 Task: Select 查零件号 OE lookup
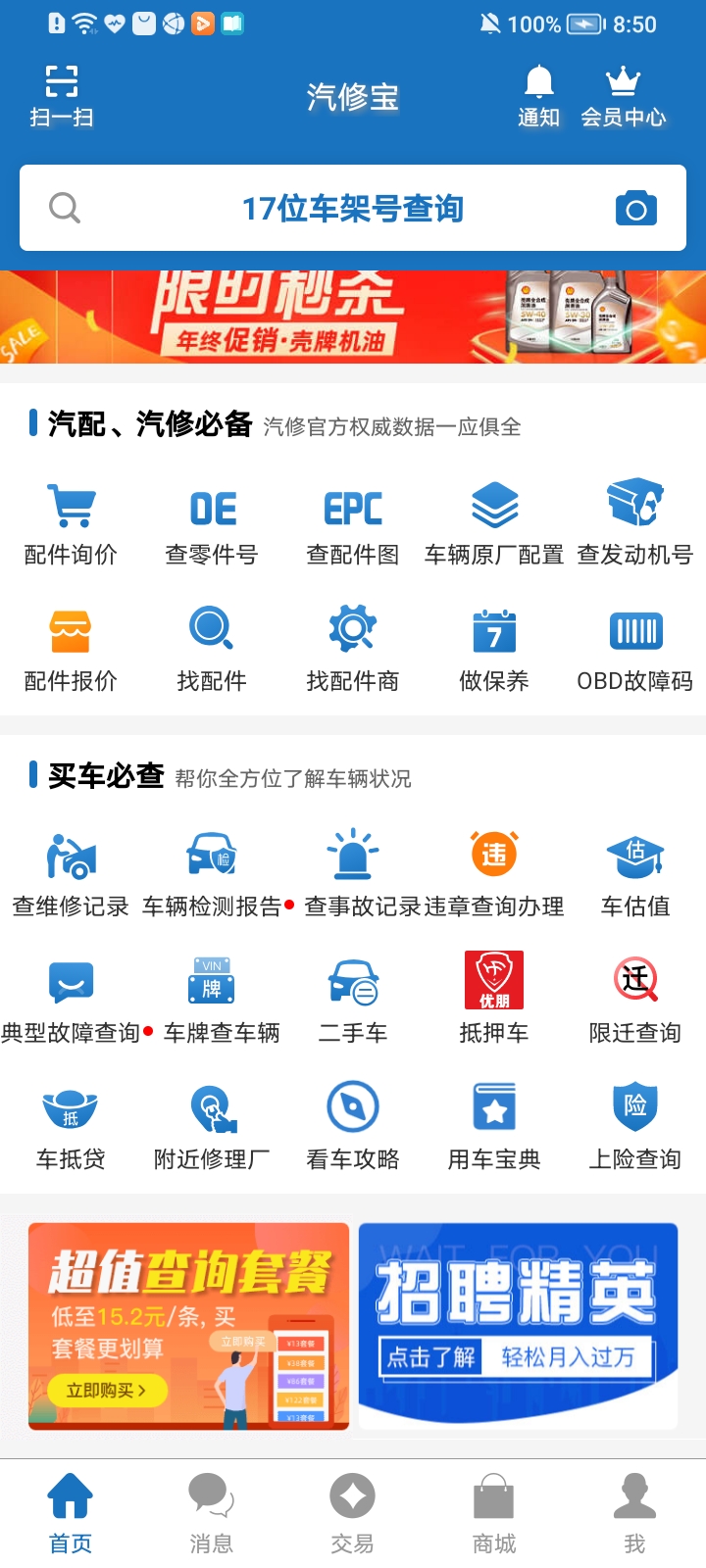pyautogui.click(x=212, y=524)
